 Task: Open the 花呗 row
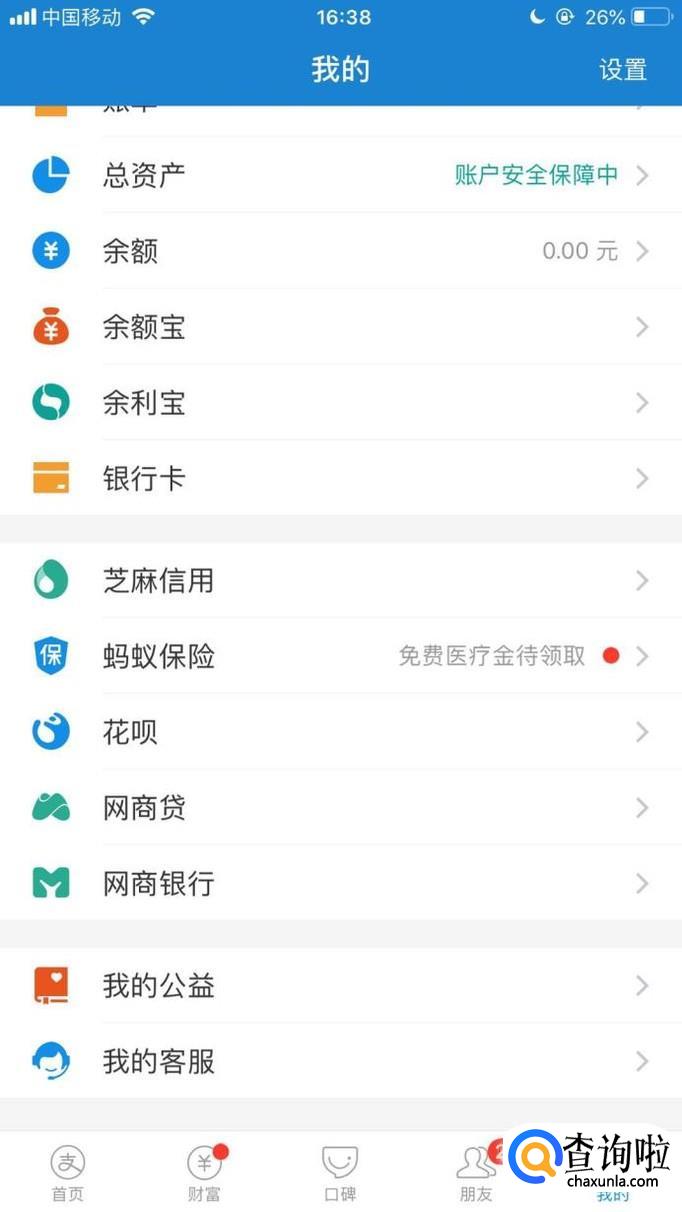pos(340,733)
